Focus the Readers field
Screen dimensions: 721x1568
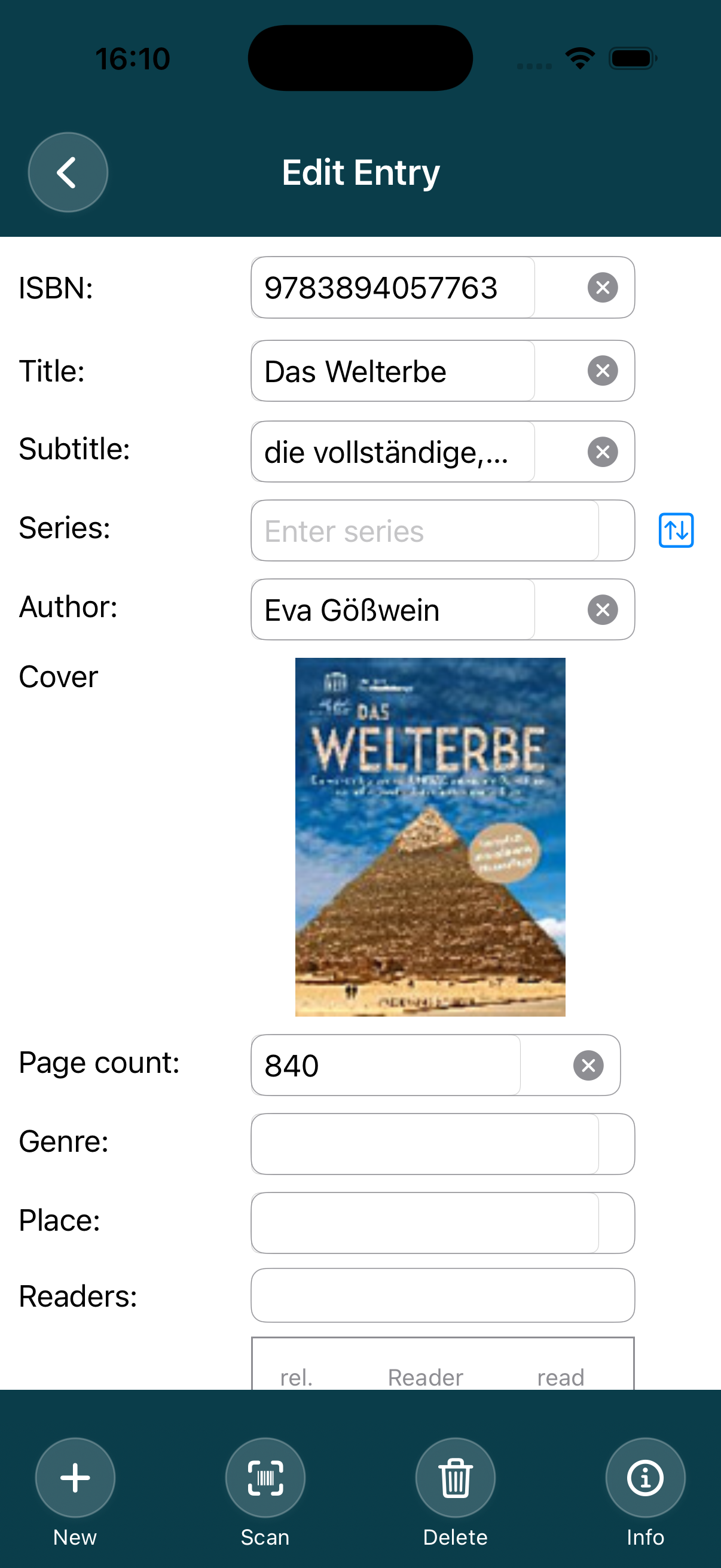442,1295
